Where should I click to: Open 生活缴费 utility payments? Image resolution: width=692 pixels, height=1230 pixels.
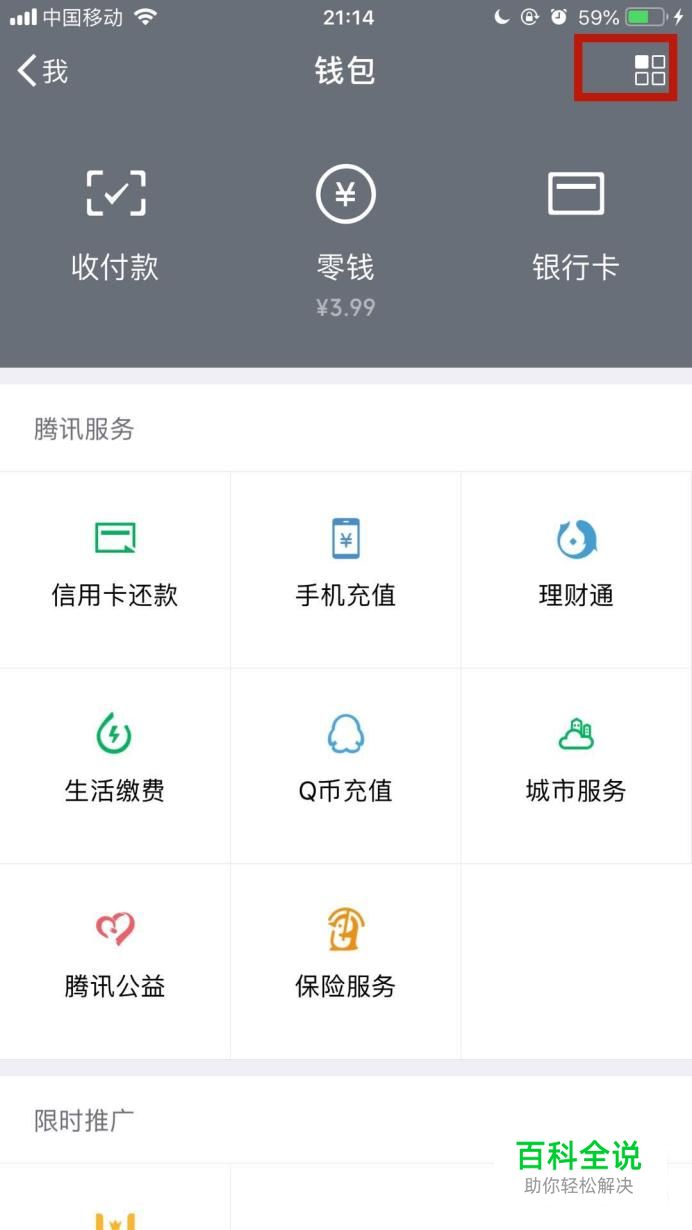[115, 764]
